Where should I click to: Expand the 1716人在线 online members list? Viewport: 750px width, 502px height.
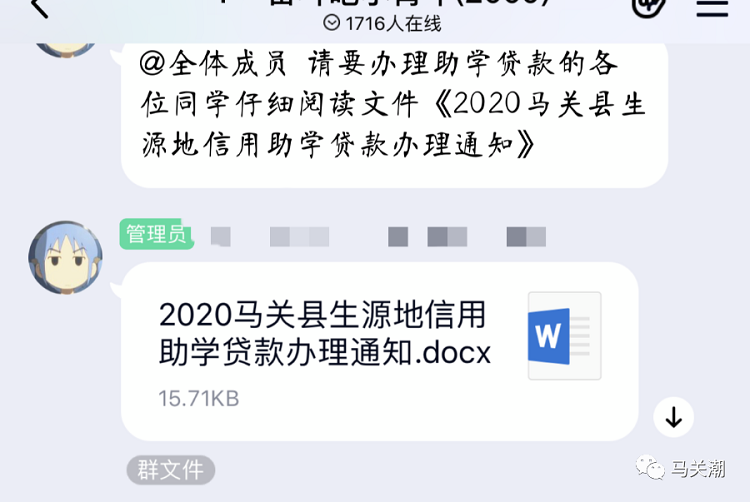(x=383, y=23)
